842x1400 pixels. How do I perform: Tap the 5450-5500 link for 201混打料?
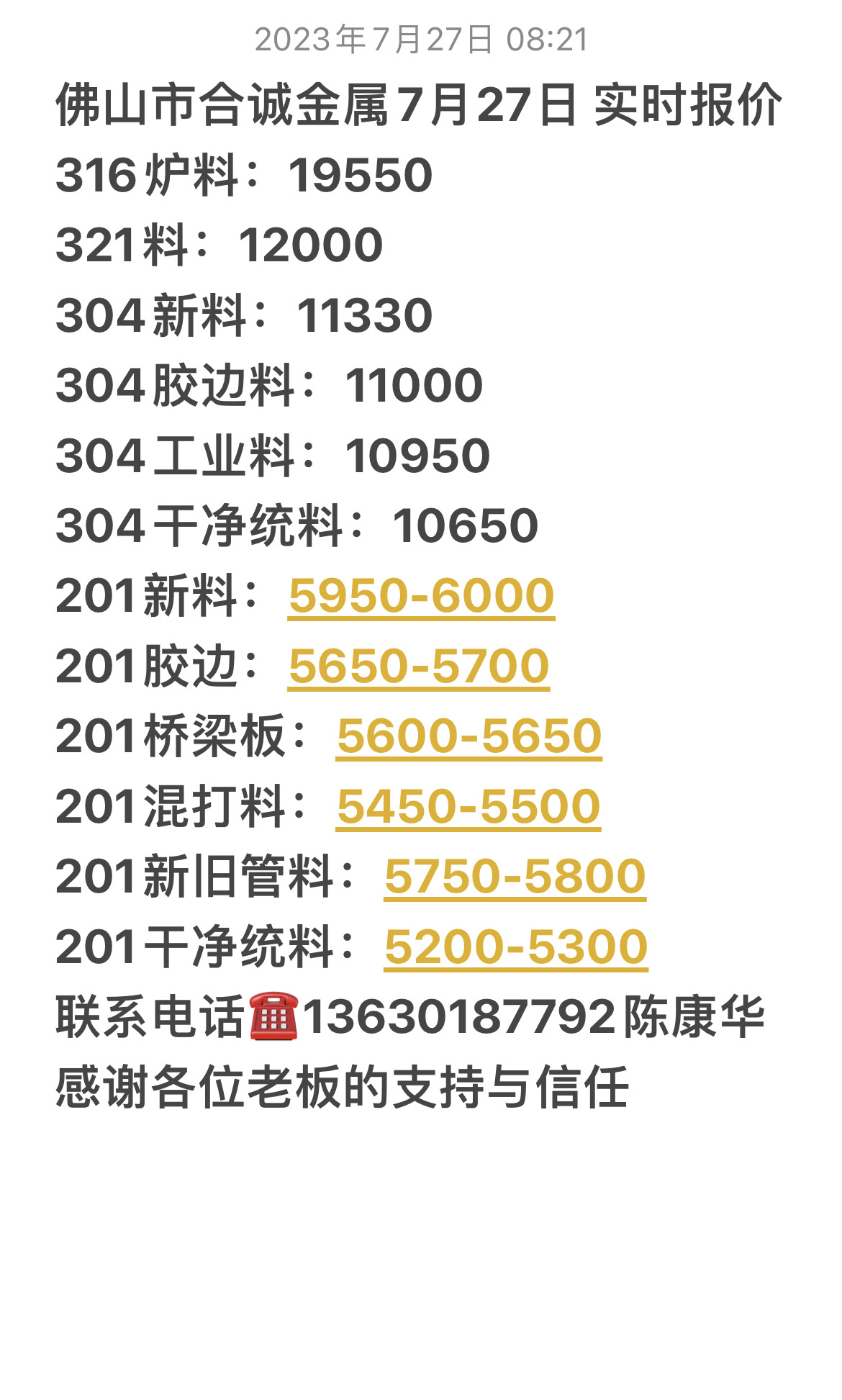click(x=468, y=806)
